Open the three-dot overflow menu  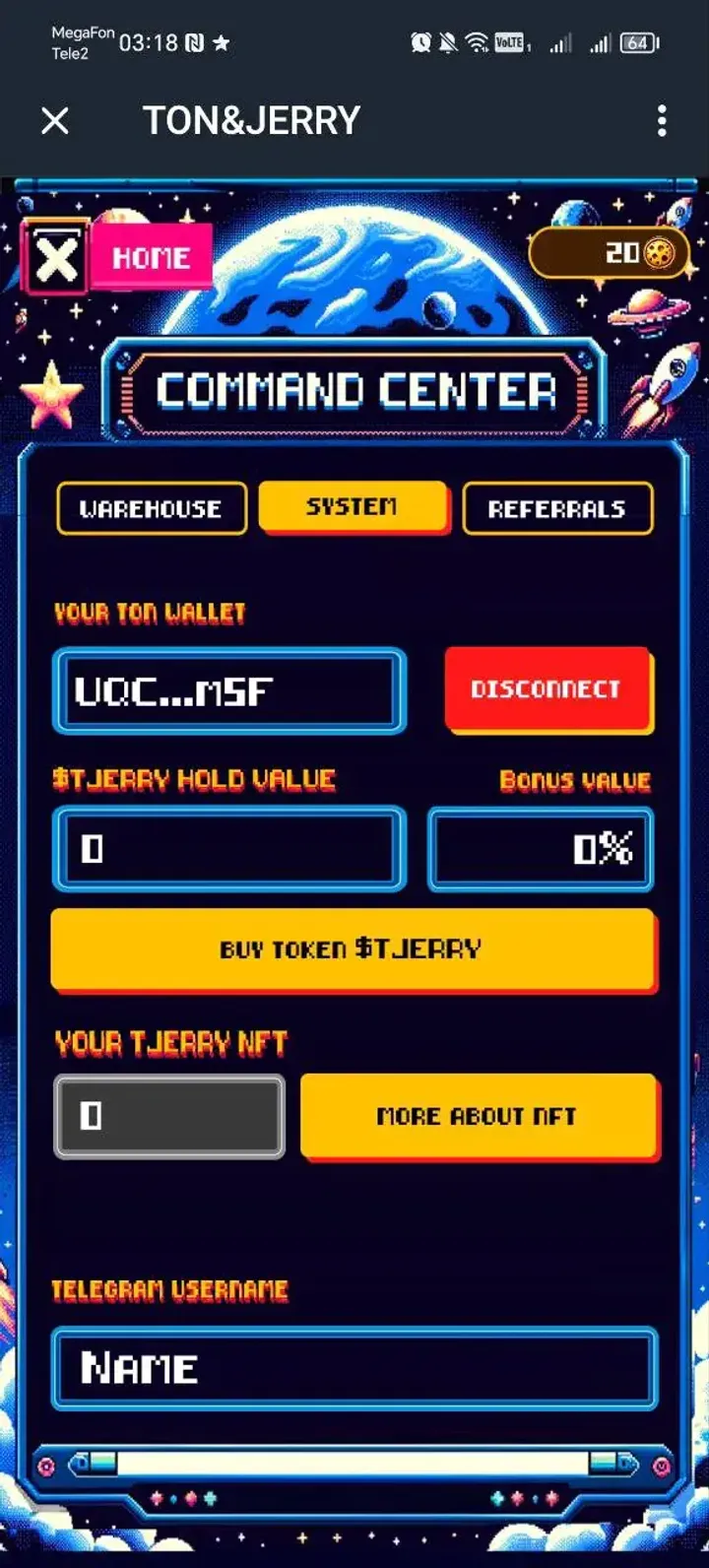(x=662, y=121)
